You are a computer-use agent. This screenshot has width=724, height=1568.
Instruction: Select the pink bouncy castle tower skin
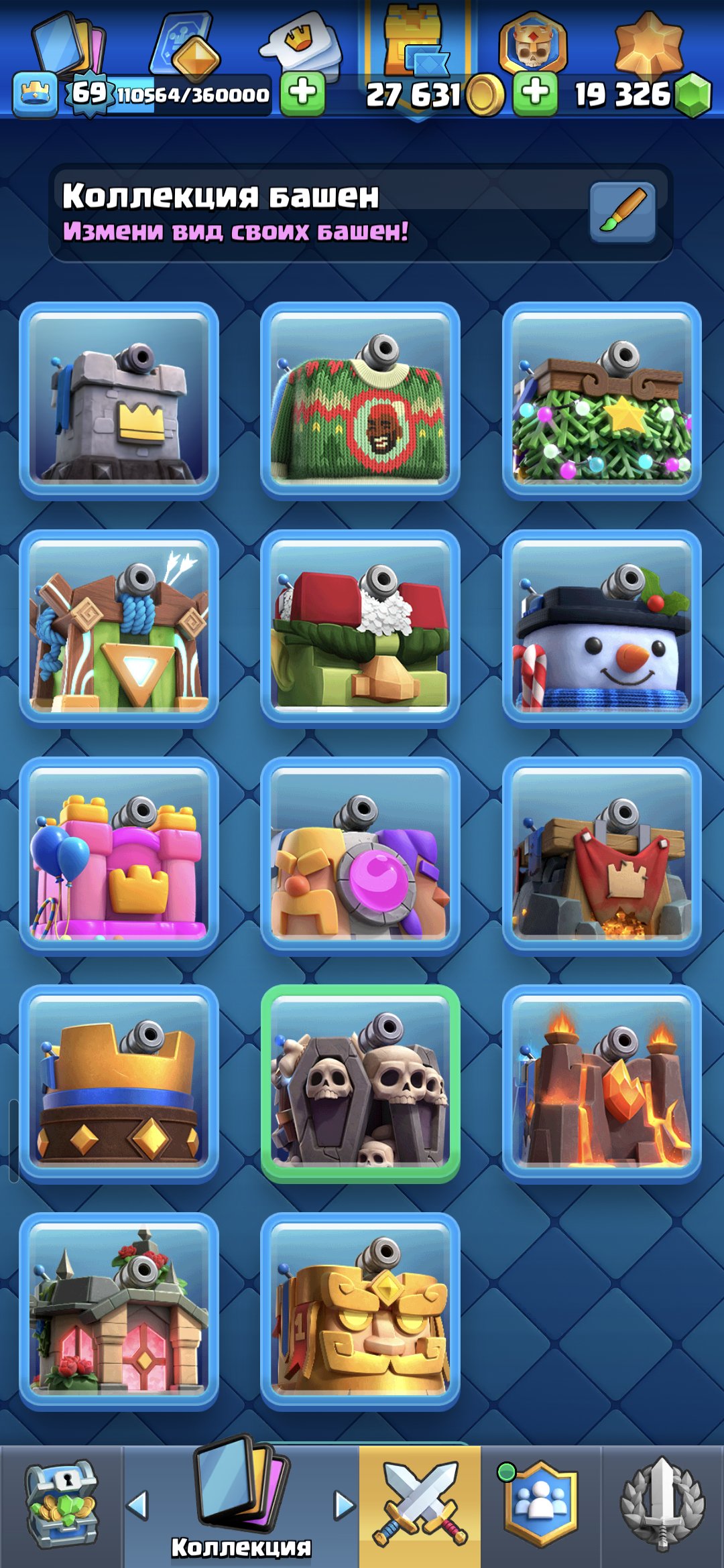[x=119, y=856]
